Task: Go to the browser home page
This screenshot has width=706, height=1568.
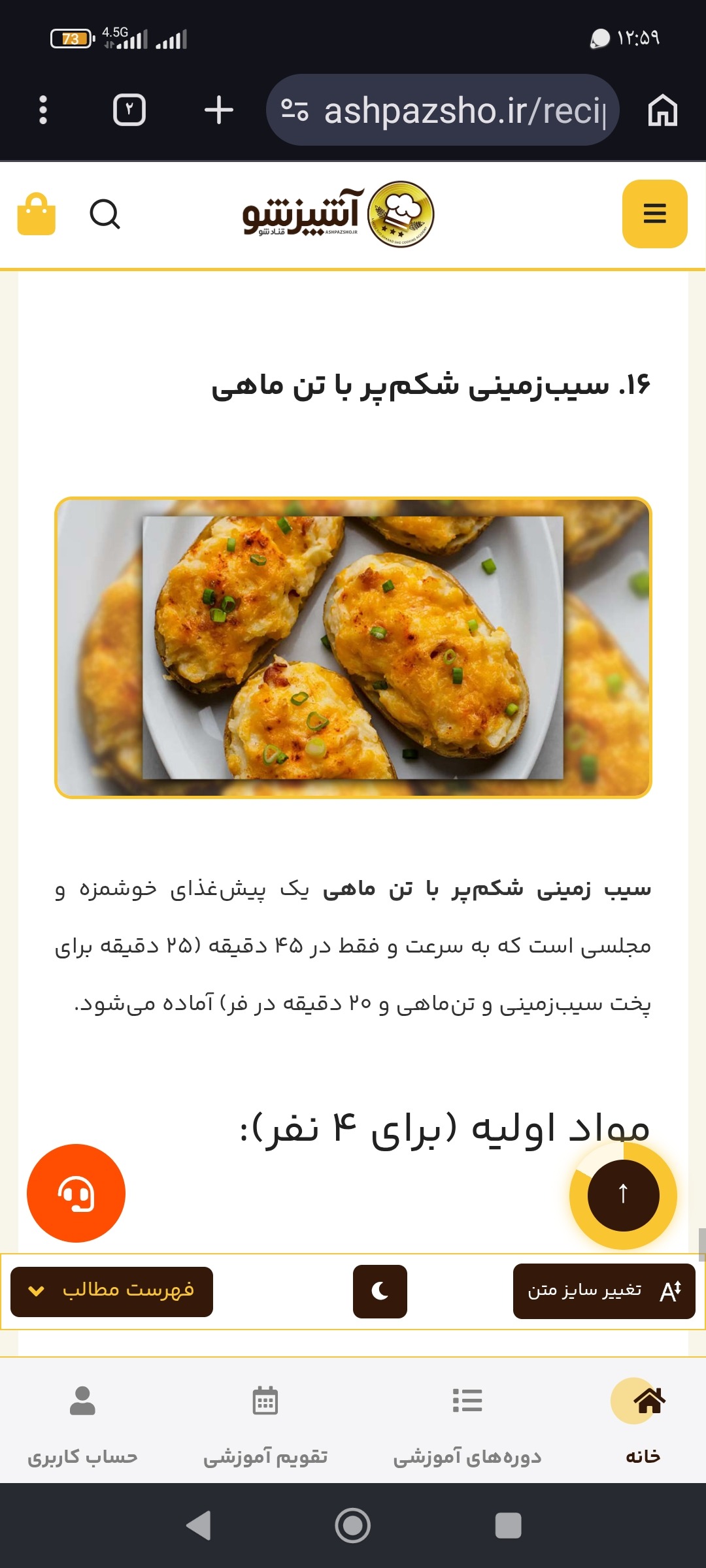Action: click(662, 110)
